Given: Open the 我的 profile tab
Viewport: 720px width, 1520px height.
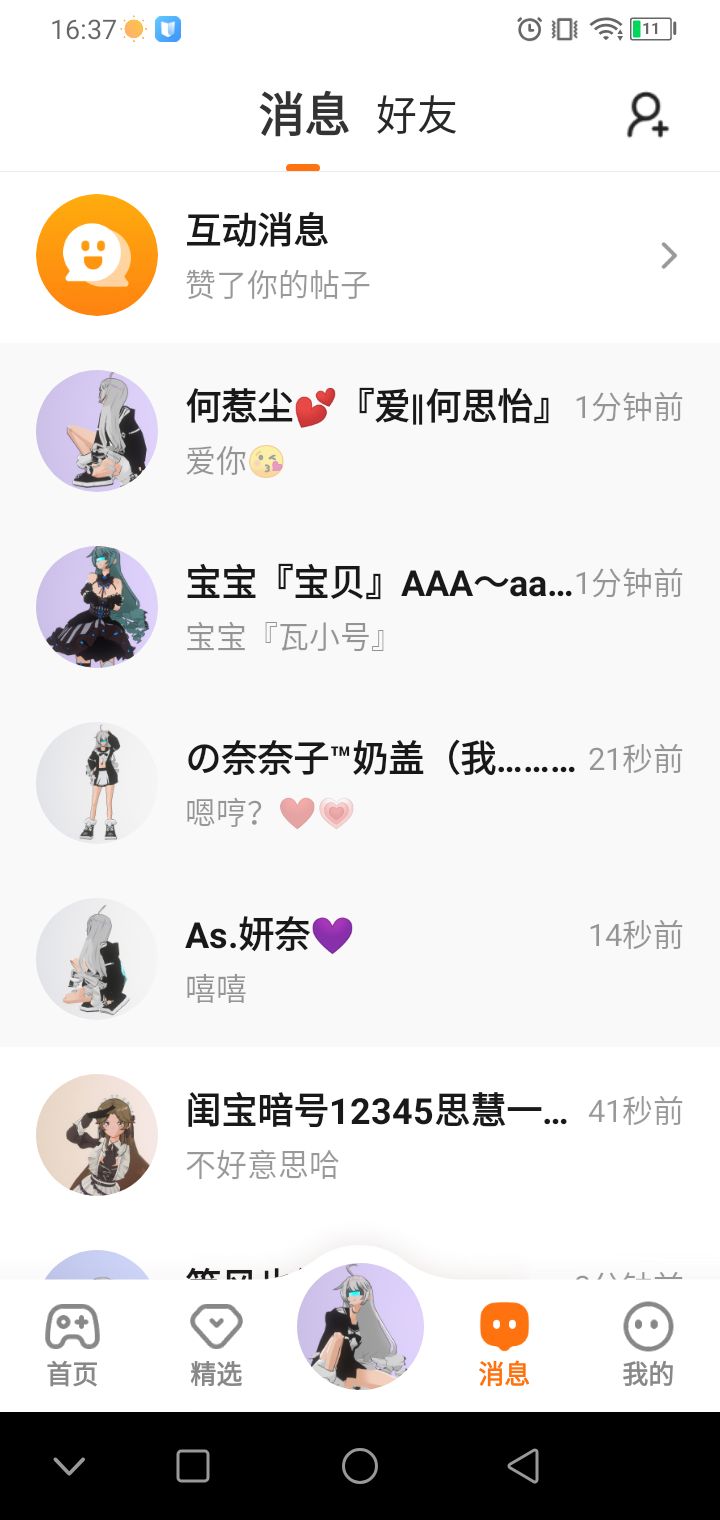Looking at the screenshot, I should pyautogui.click(x=648, y=1344).
